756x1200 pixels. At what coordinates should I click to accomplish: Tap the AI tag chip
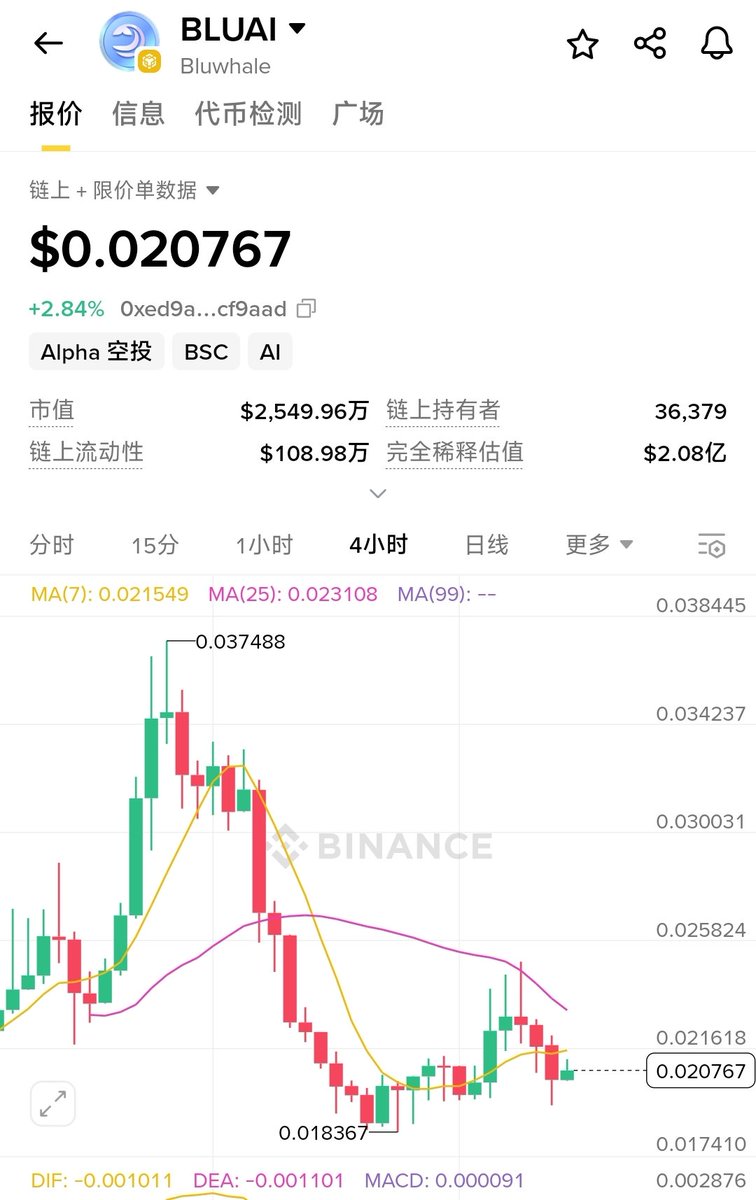click(x=270, y=352)
